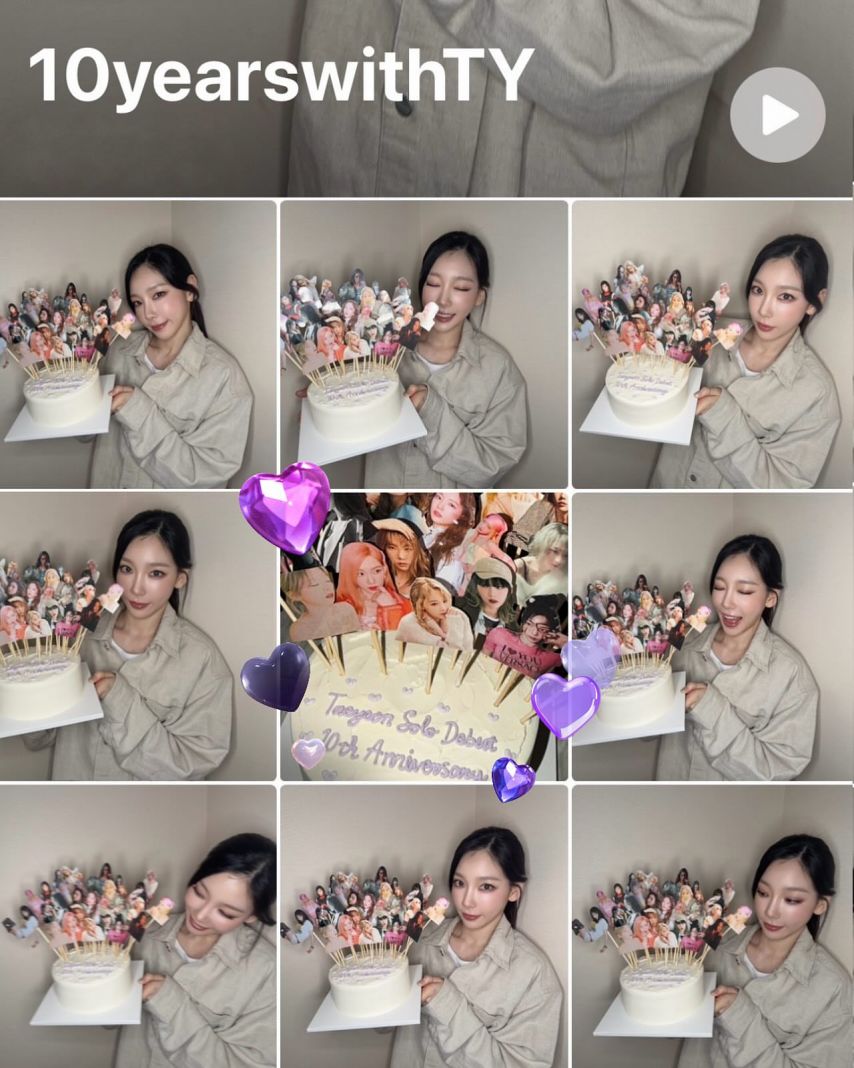Viewport: 854px width, 1068px height.
Task: Open the photo with head tilted sideways over cake
Action: (138, 925)
